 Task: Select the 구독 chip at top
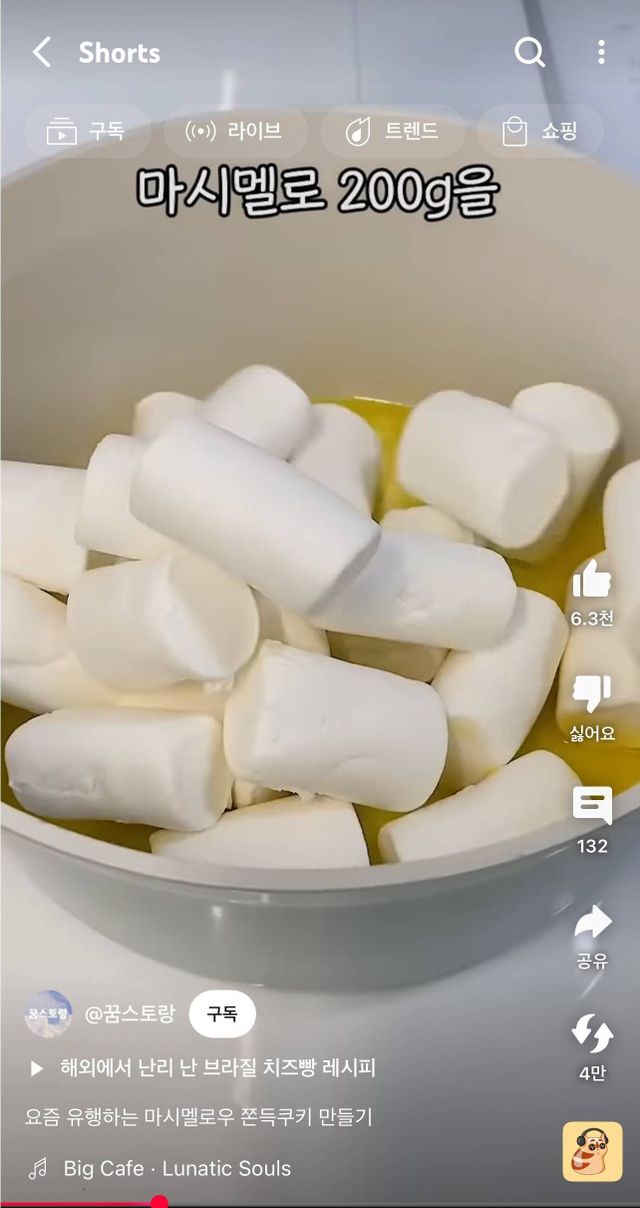pyautogui.click(x=86, y=131)
